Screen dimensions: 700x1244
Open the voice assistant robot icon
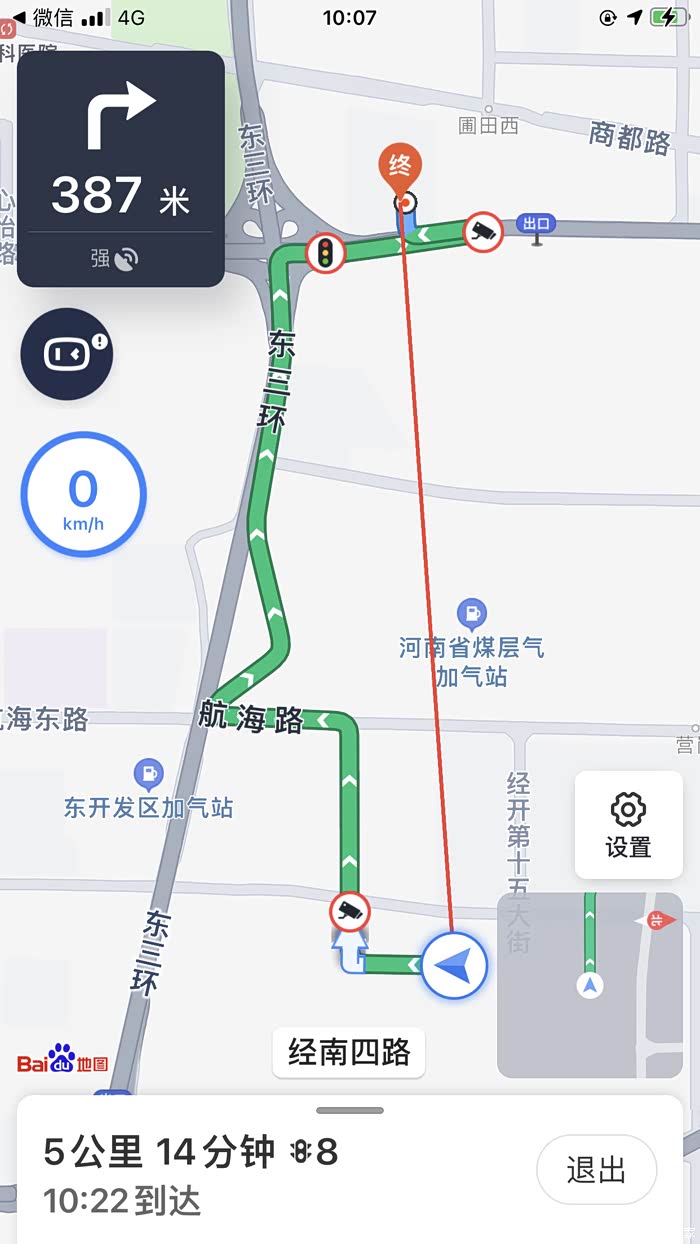67,354
